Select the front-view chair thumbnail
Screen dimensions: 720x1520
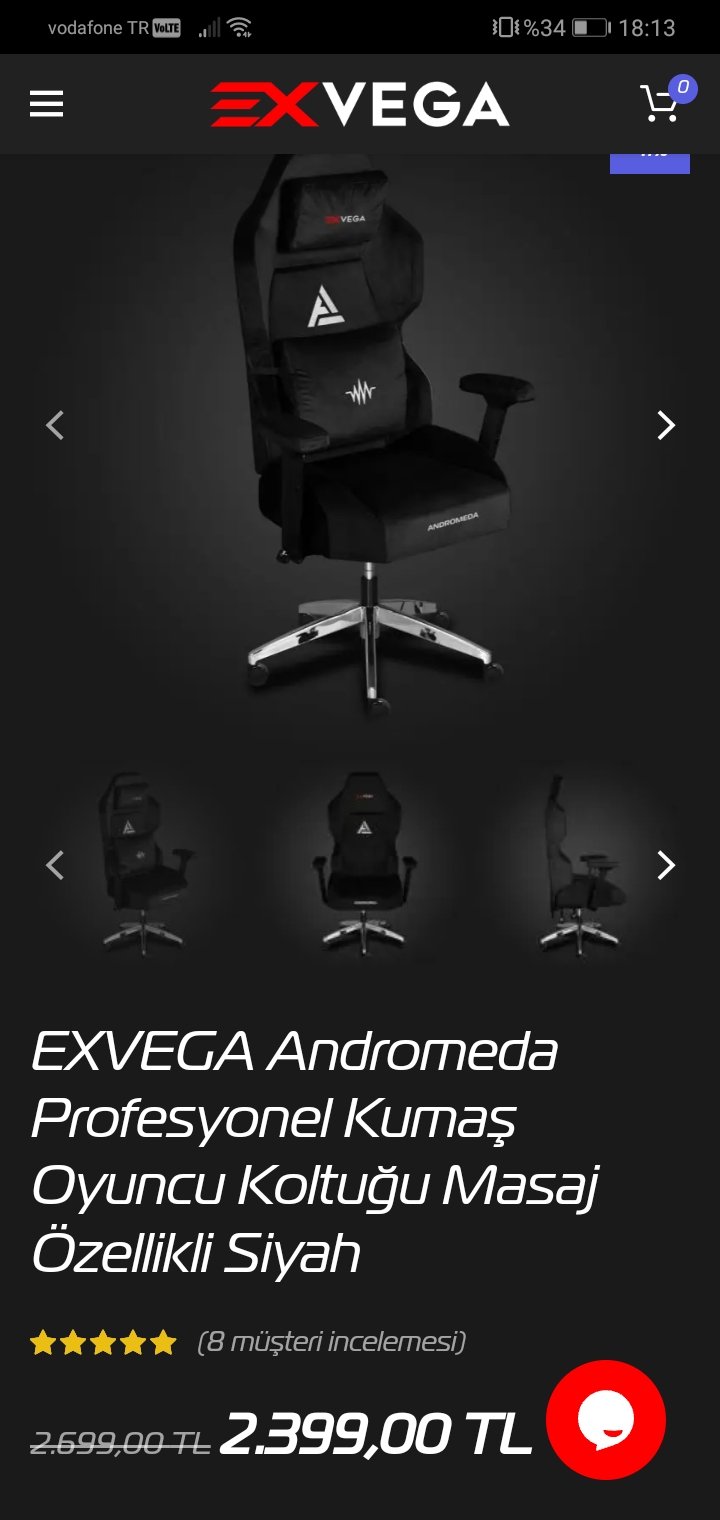pyautogui.click(x=362, y=862)
